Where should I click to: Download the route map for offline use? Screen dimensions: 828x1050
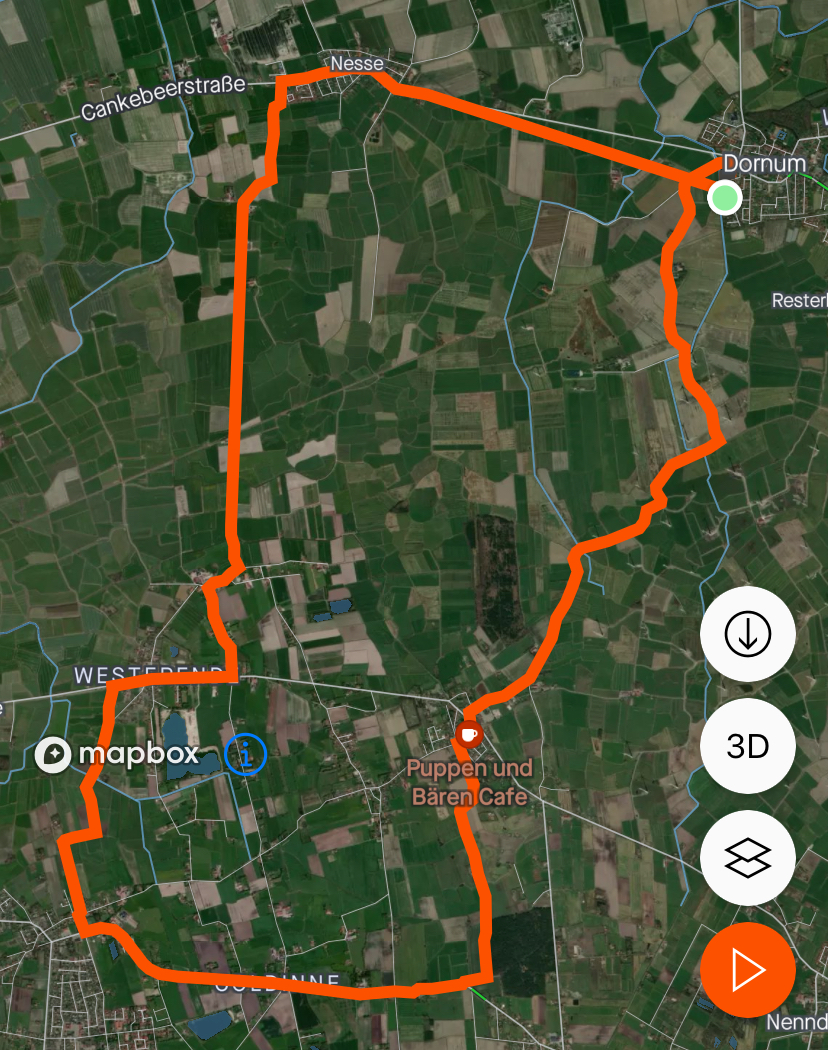click(748, 635)
